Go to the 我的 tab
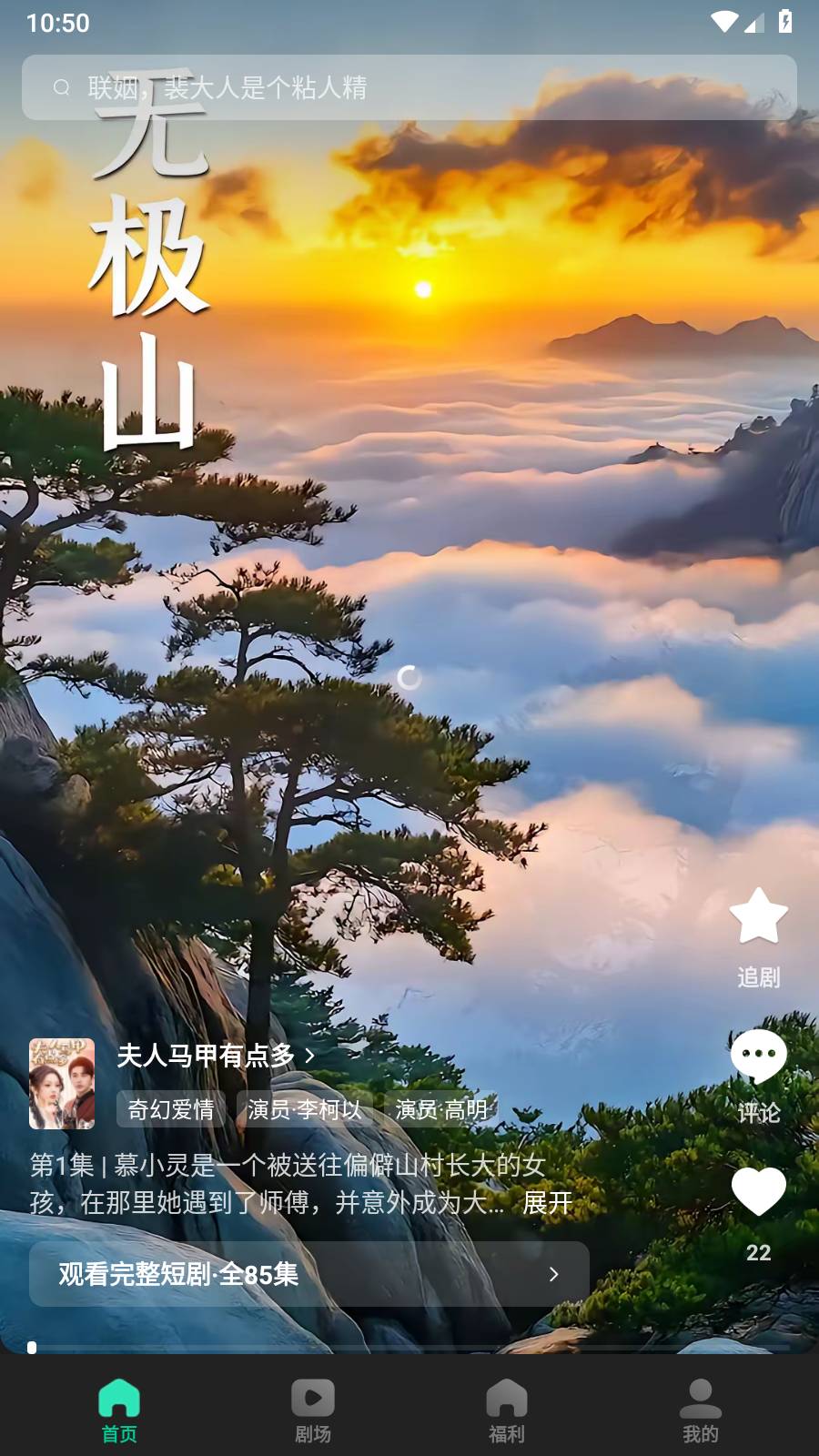This screenshot has width=819, height=1456. pyautogui.click(x=701, y=1410)
